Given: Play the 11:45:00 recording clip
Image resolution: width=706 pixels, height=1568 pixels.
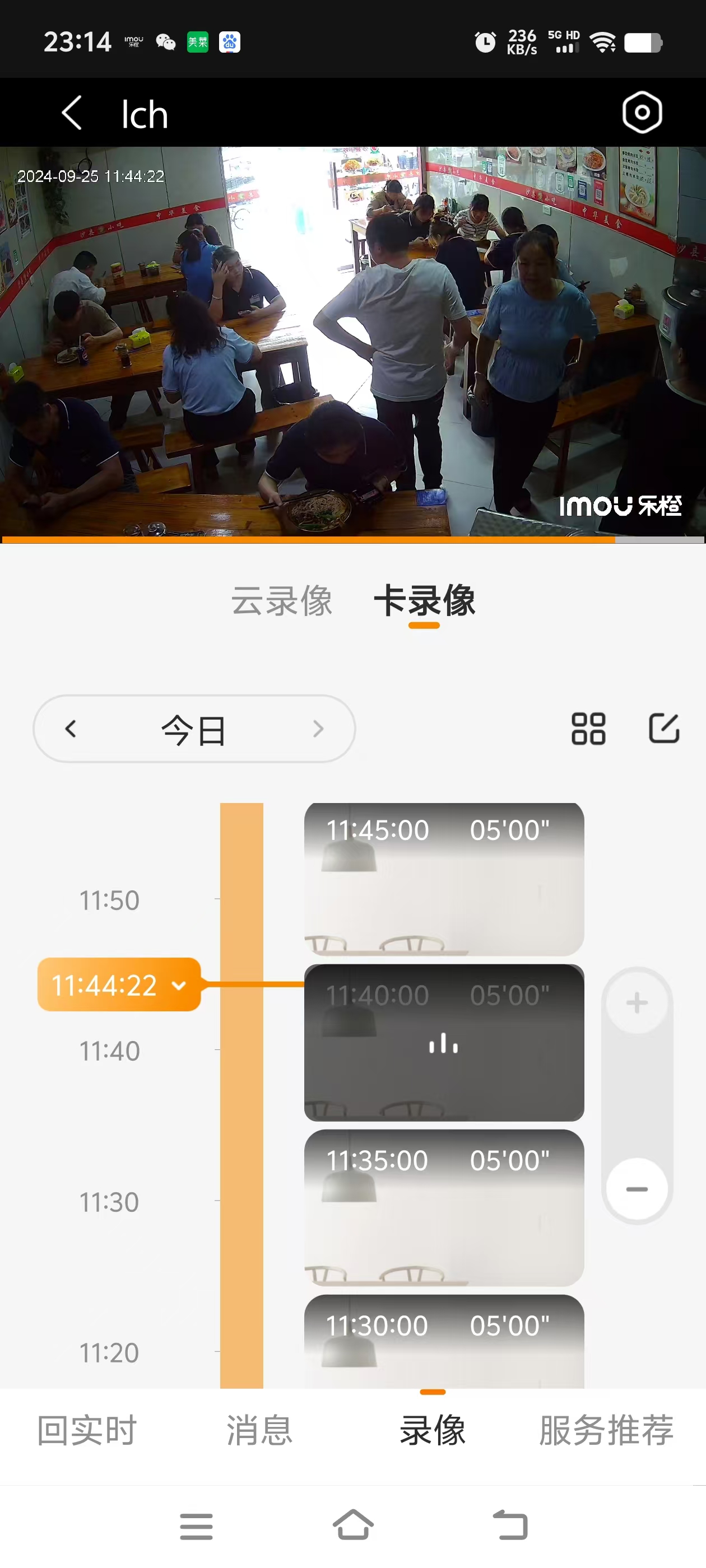Looking at the screenshot, I should pyautogui.click(x=443, y=879).
